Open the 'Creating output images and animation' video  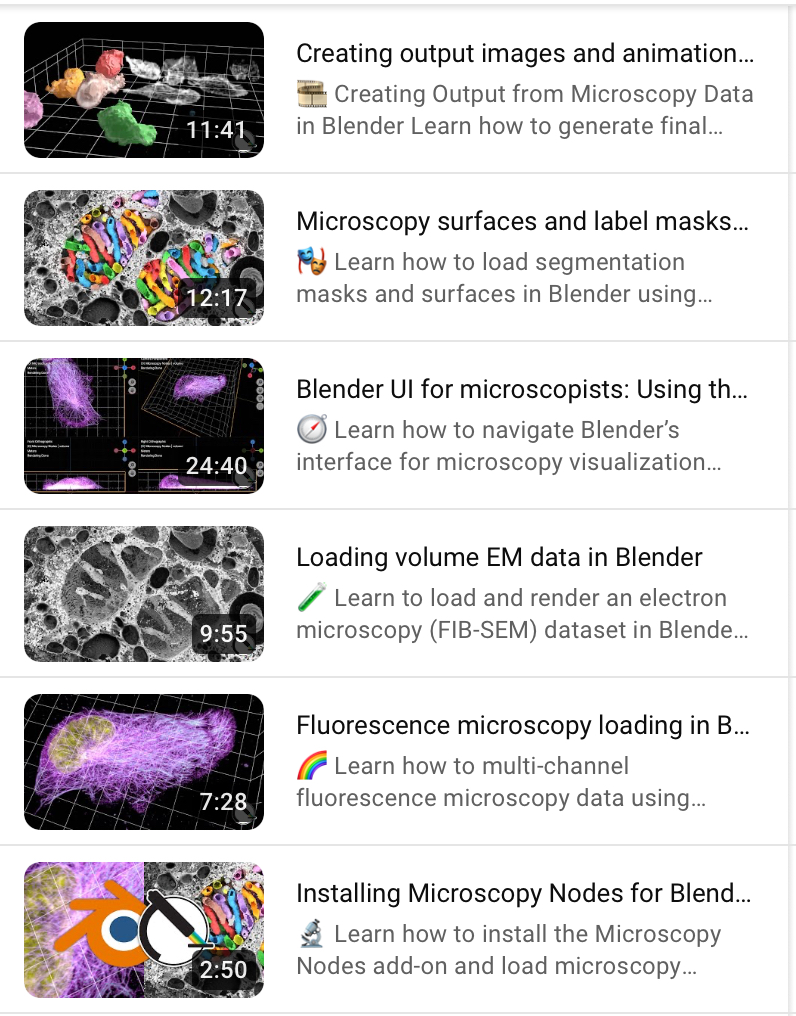[x=524, y=54]
